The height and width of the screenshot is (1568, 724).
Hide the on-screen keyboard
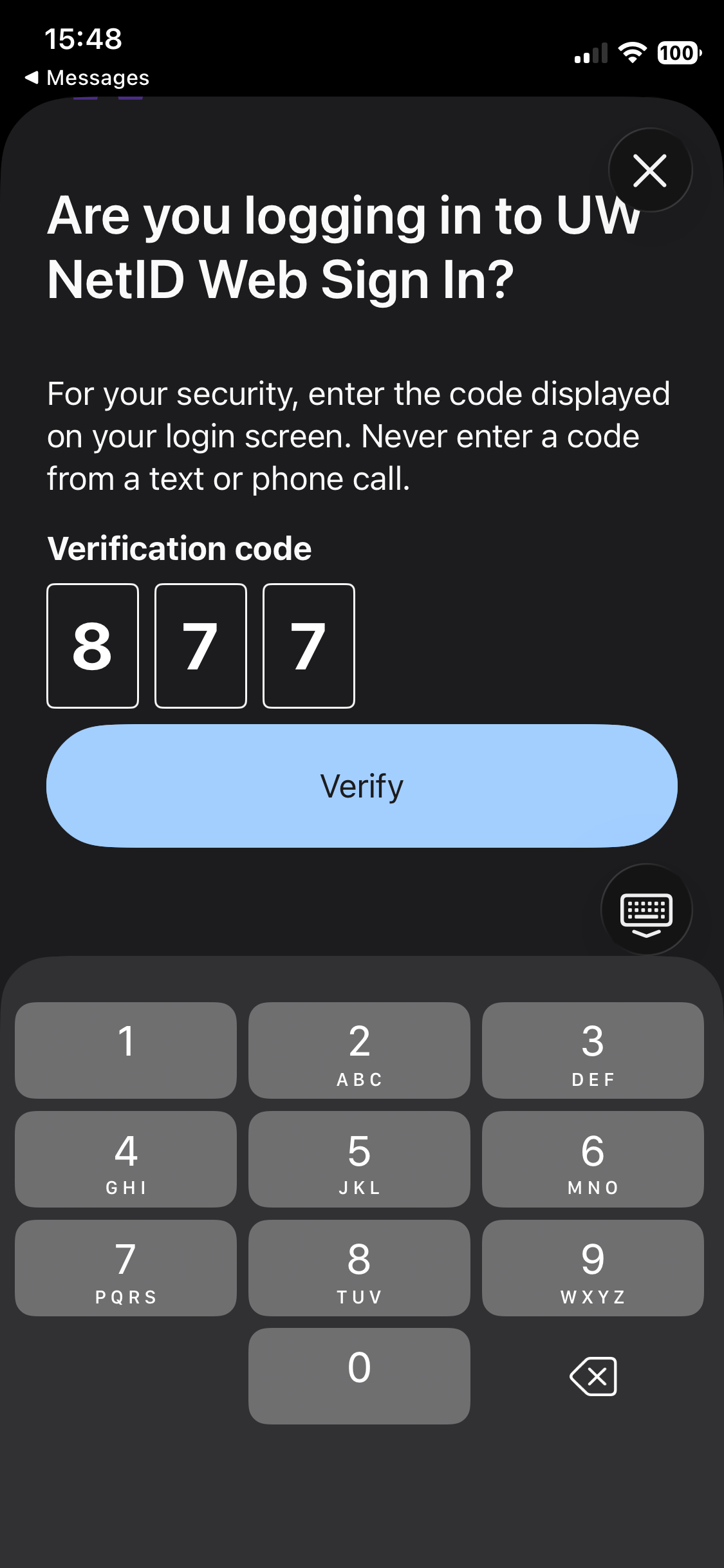click(646, 910)
